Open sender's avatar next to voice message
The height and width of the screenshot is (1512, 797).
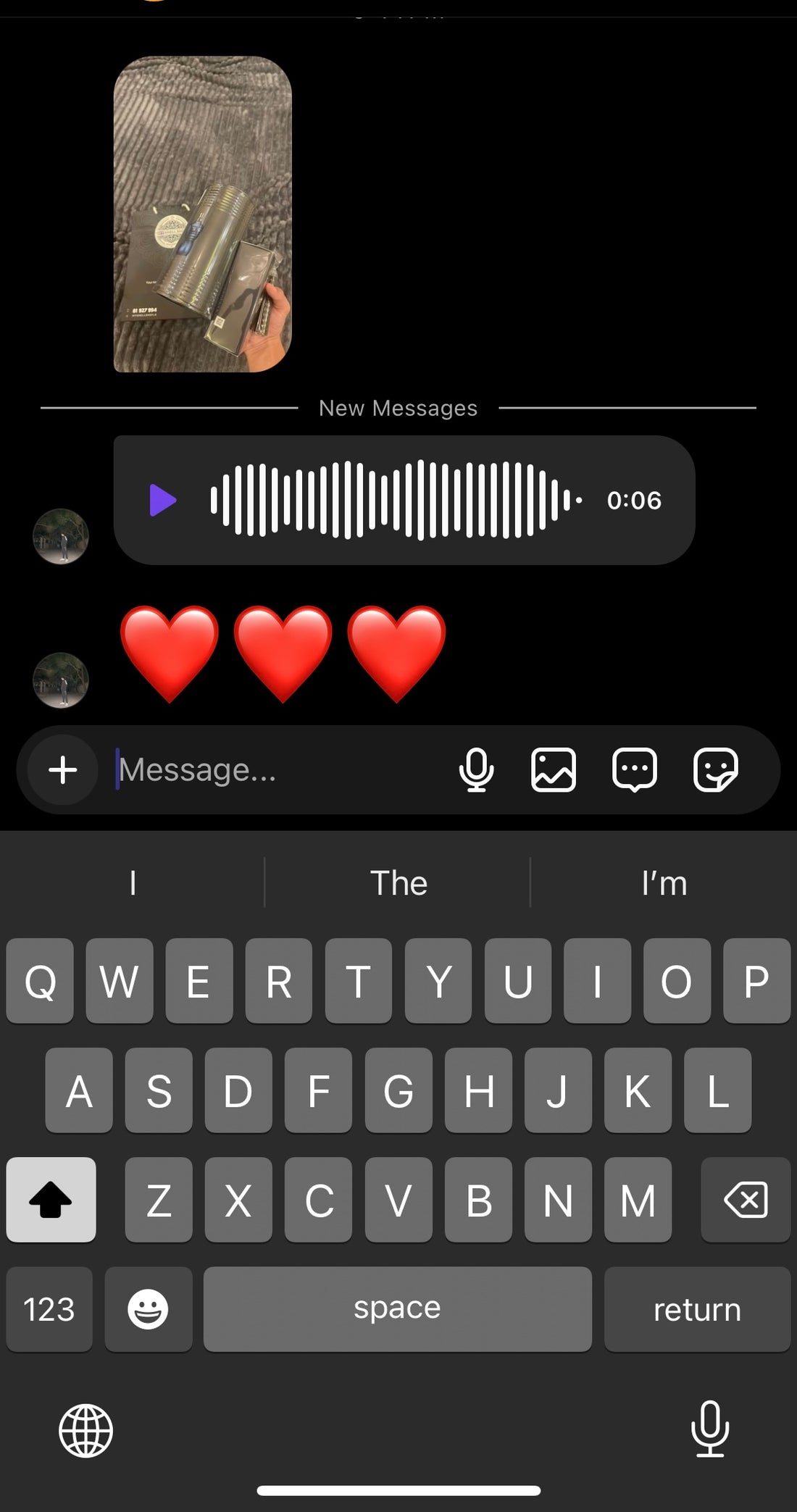[x=61, y=537]
